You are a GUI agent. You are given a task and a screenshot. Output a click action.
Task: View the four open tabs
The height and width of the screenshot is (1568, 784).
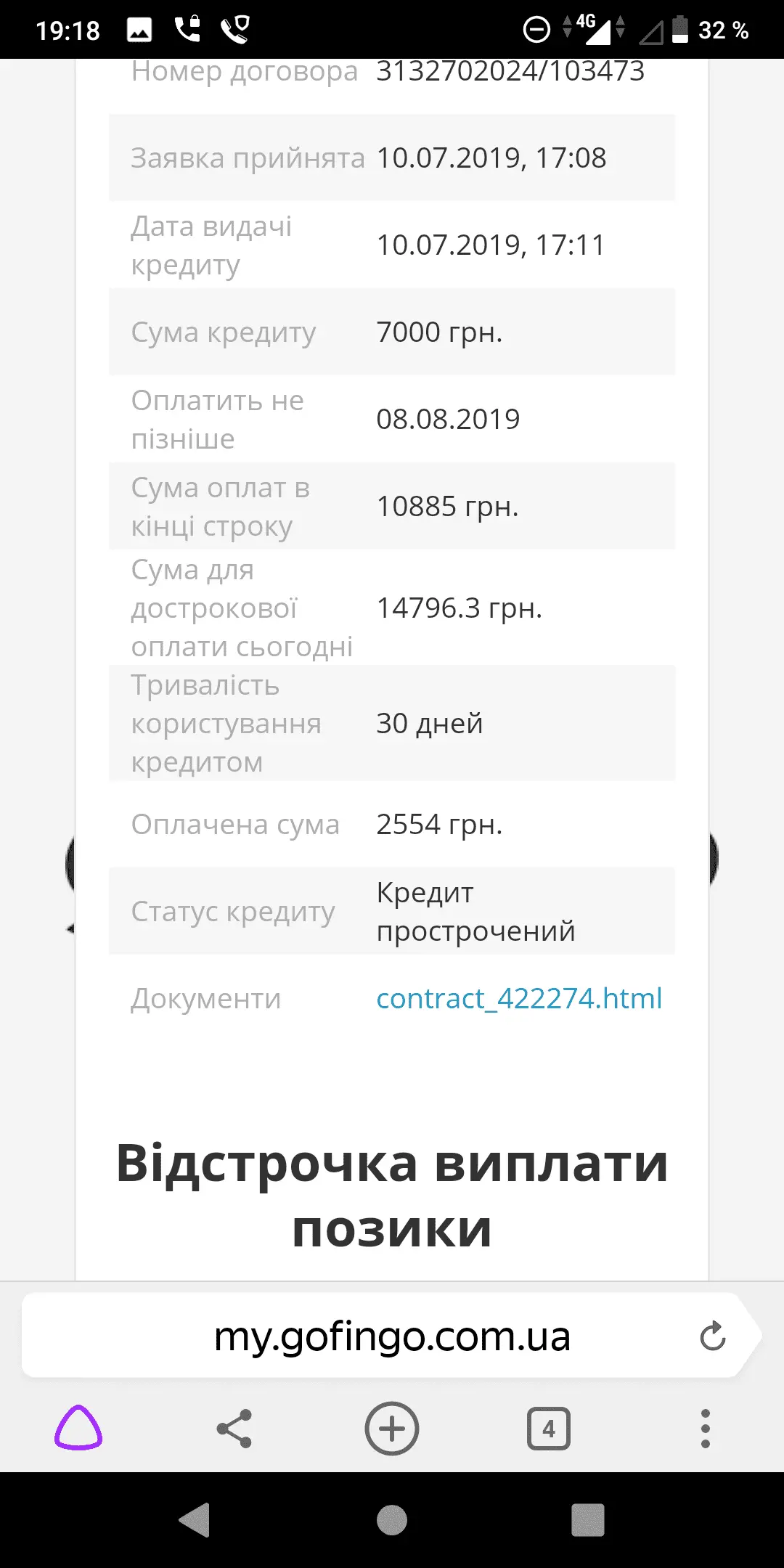point(548,1429)
